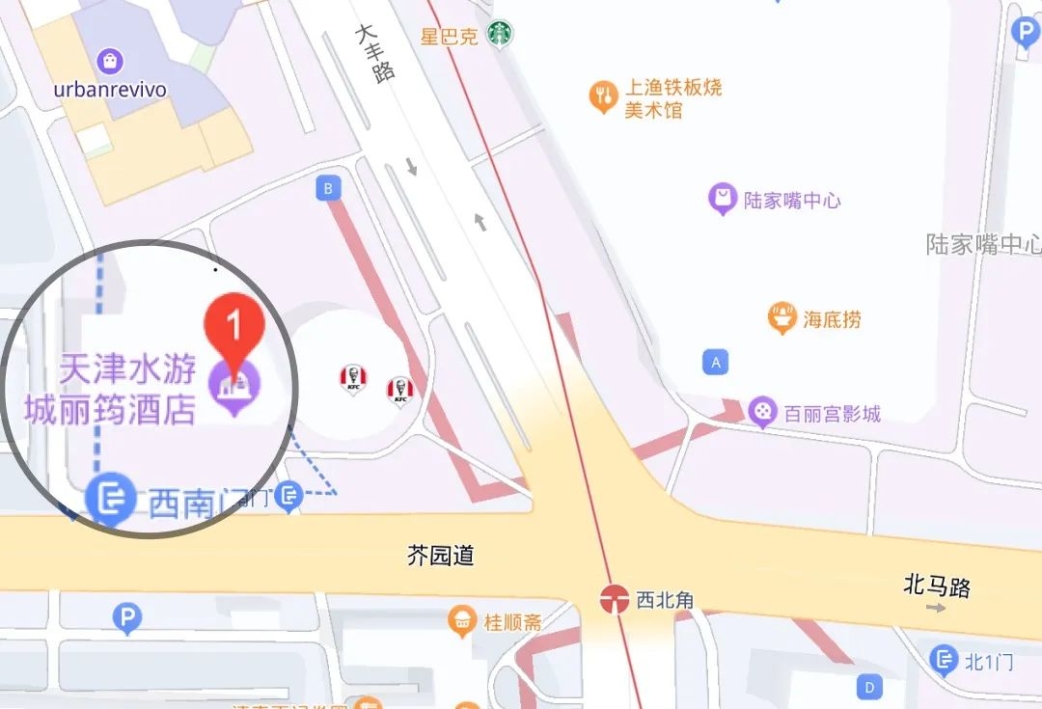Select the 星巴克 Starbucks marker
Screen dimensions: 1042x709
[500, 35]
